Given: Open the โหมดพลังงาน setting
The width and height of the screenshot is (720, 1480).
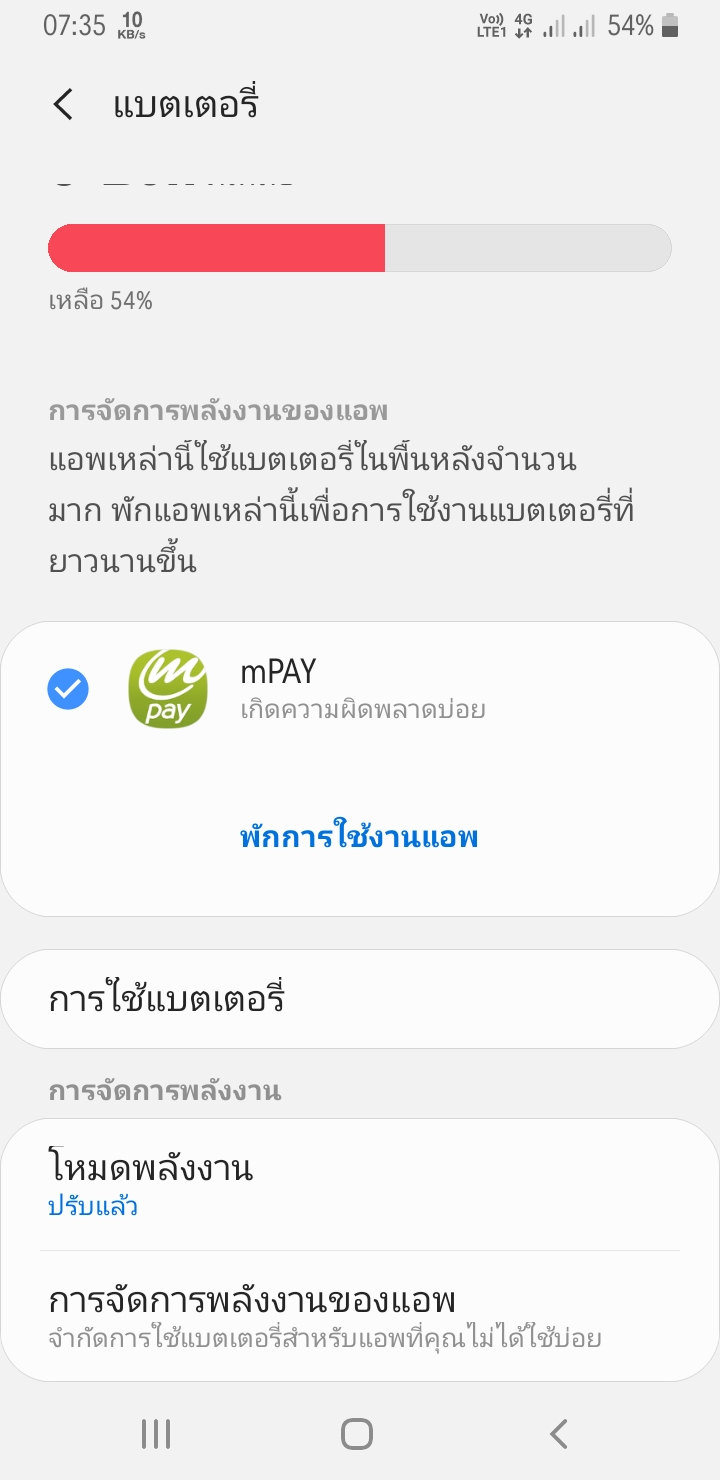Looking at the screenshot, I should pyautogui.click(x=360, y=1185).
